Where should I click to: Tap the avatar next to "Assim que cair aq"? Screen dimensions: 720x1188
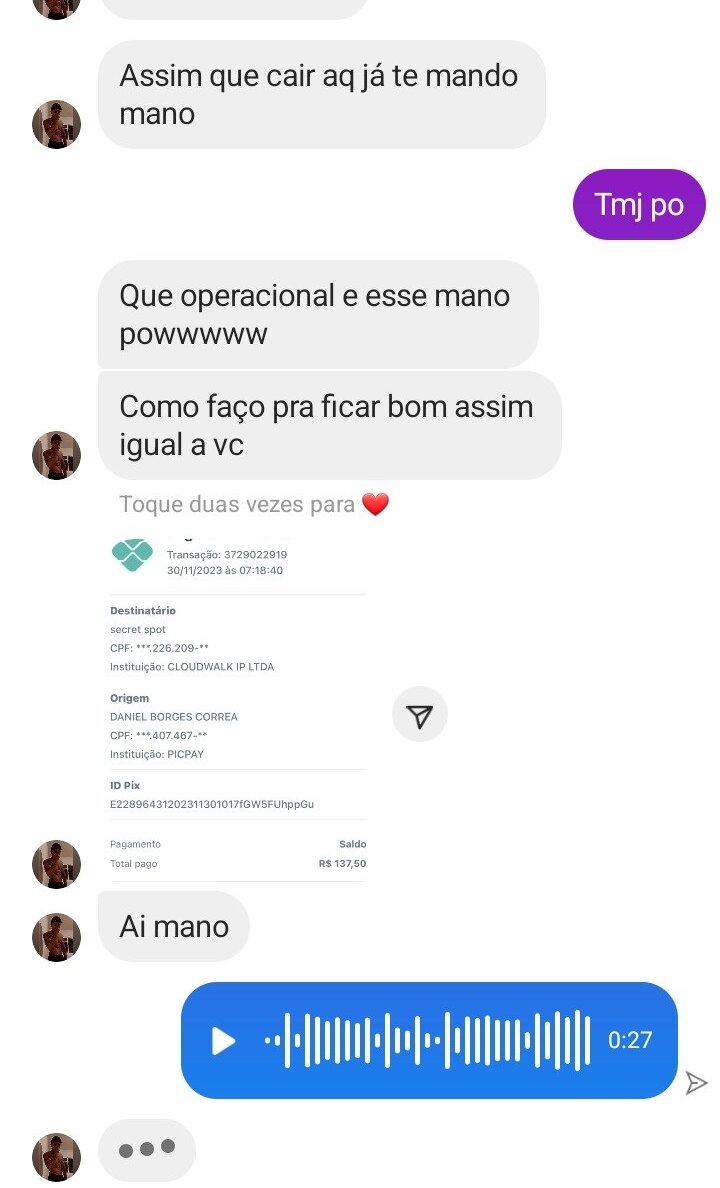56,125
